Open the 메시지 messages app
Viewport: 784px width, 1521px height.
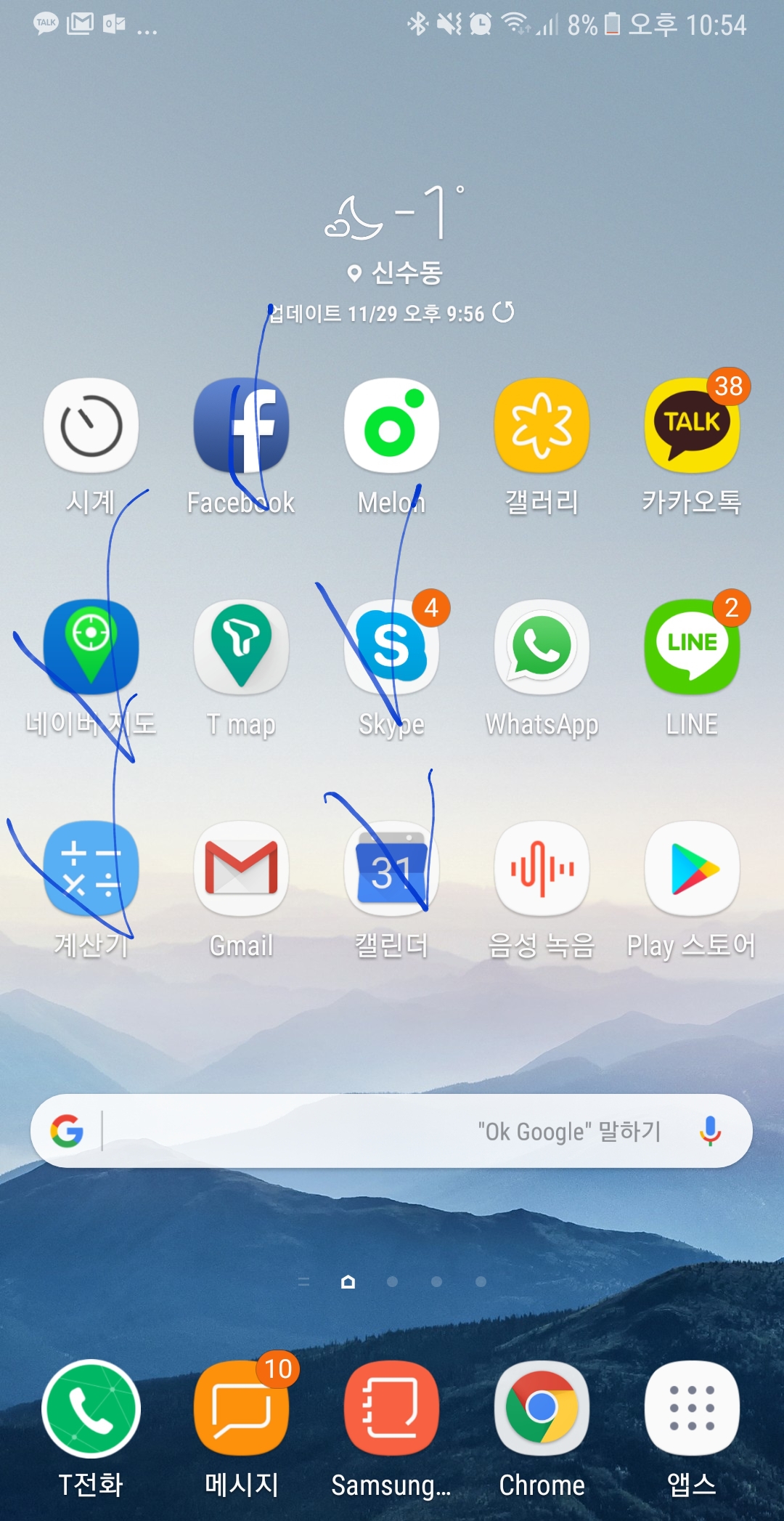tap(241, 1409)
